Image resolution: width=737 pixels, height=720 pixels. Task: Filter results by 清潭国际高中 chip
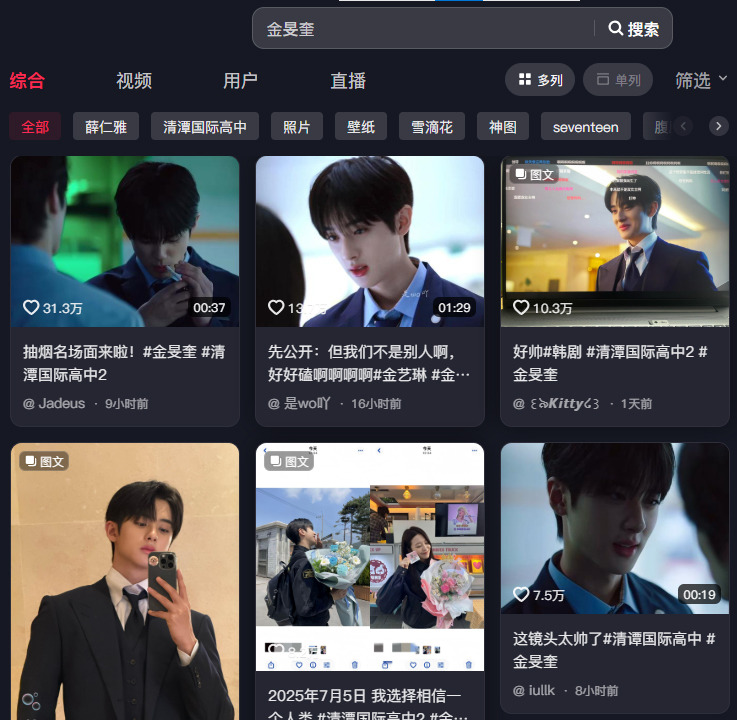click(x=205, y=127)
